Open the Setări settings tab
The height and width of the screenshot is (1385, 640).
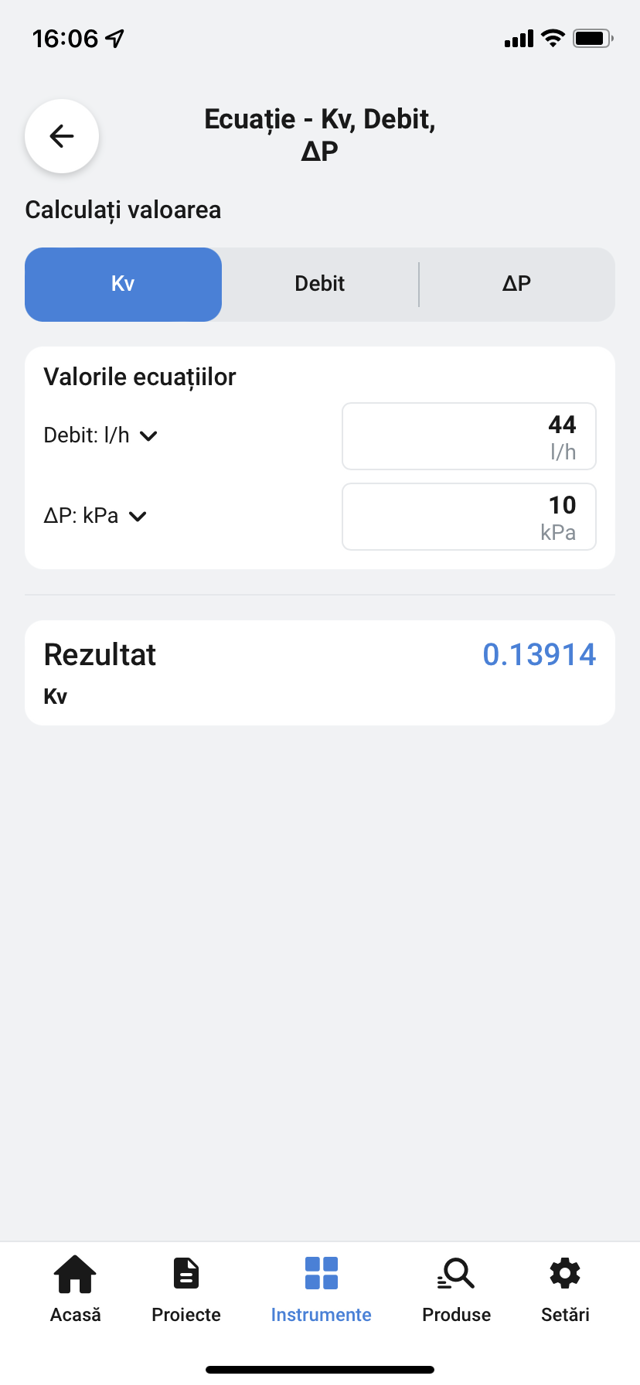(565, 1290)
